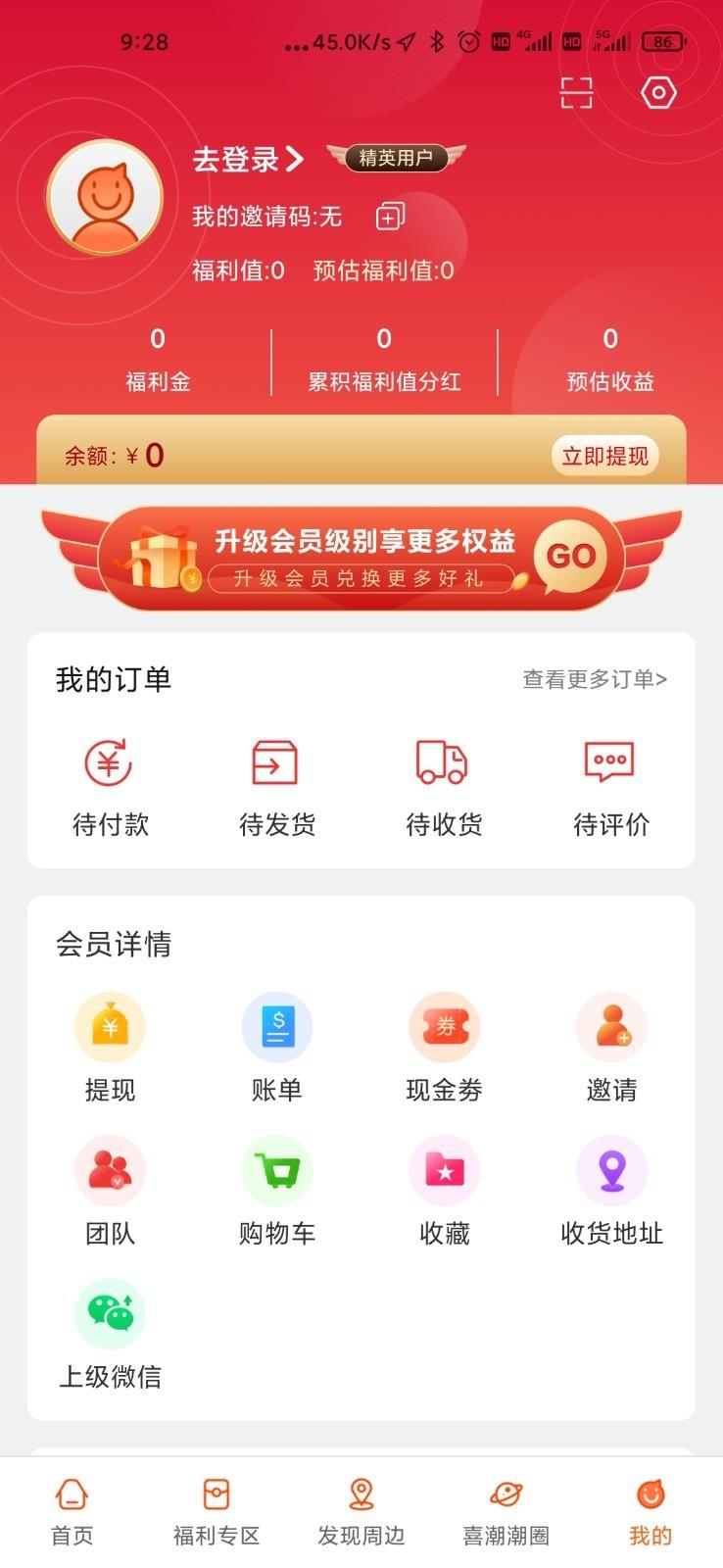Open 查看更多订单 to see more orders
This screenshot has width=723, height=1568.
coord(595,677)
